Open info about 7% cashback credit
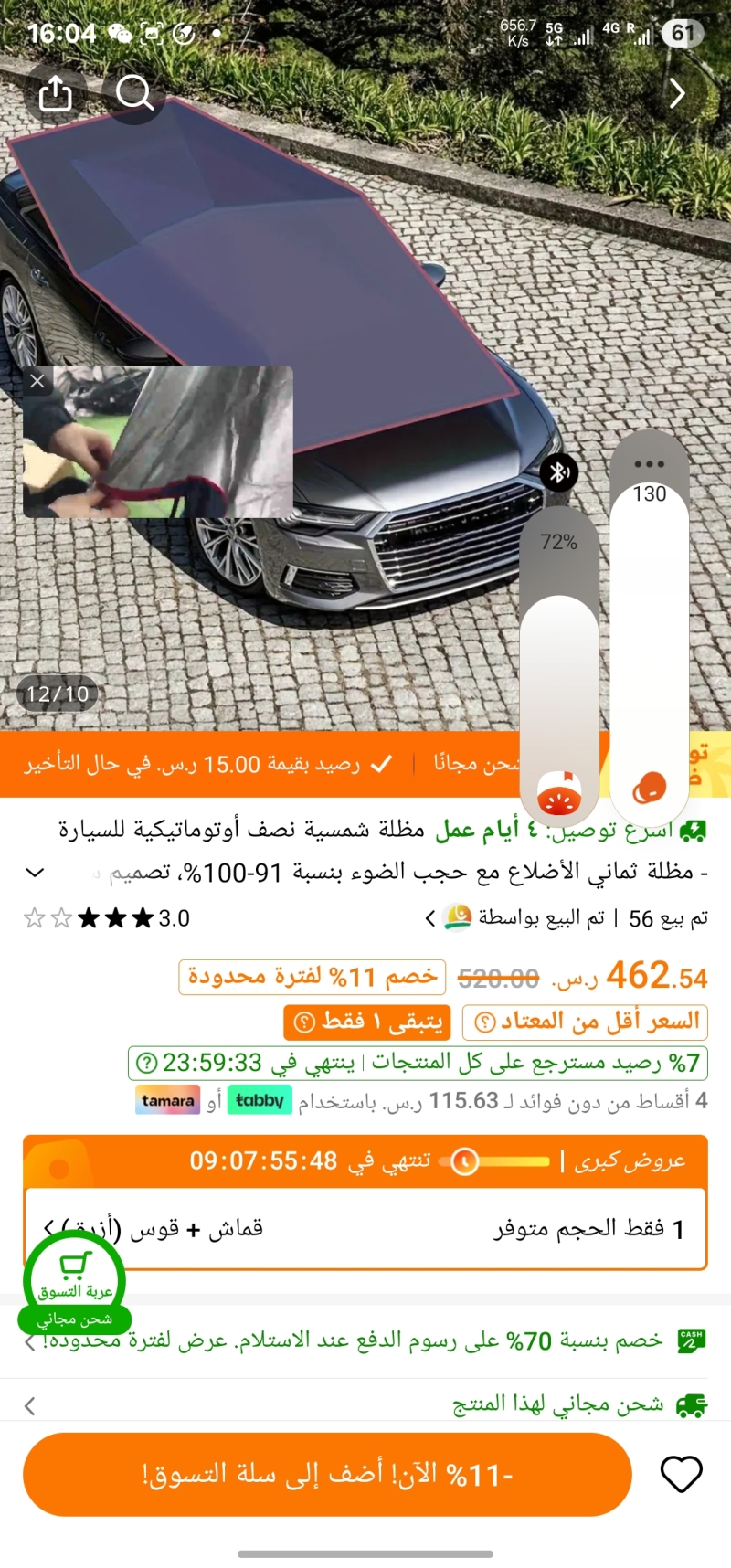The image size is (731, 1568). tap(146, 1063)
